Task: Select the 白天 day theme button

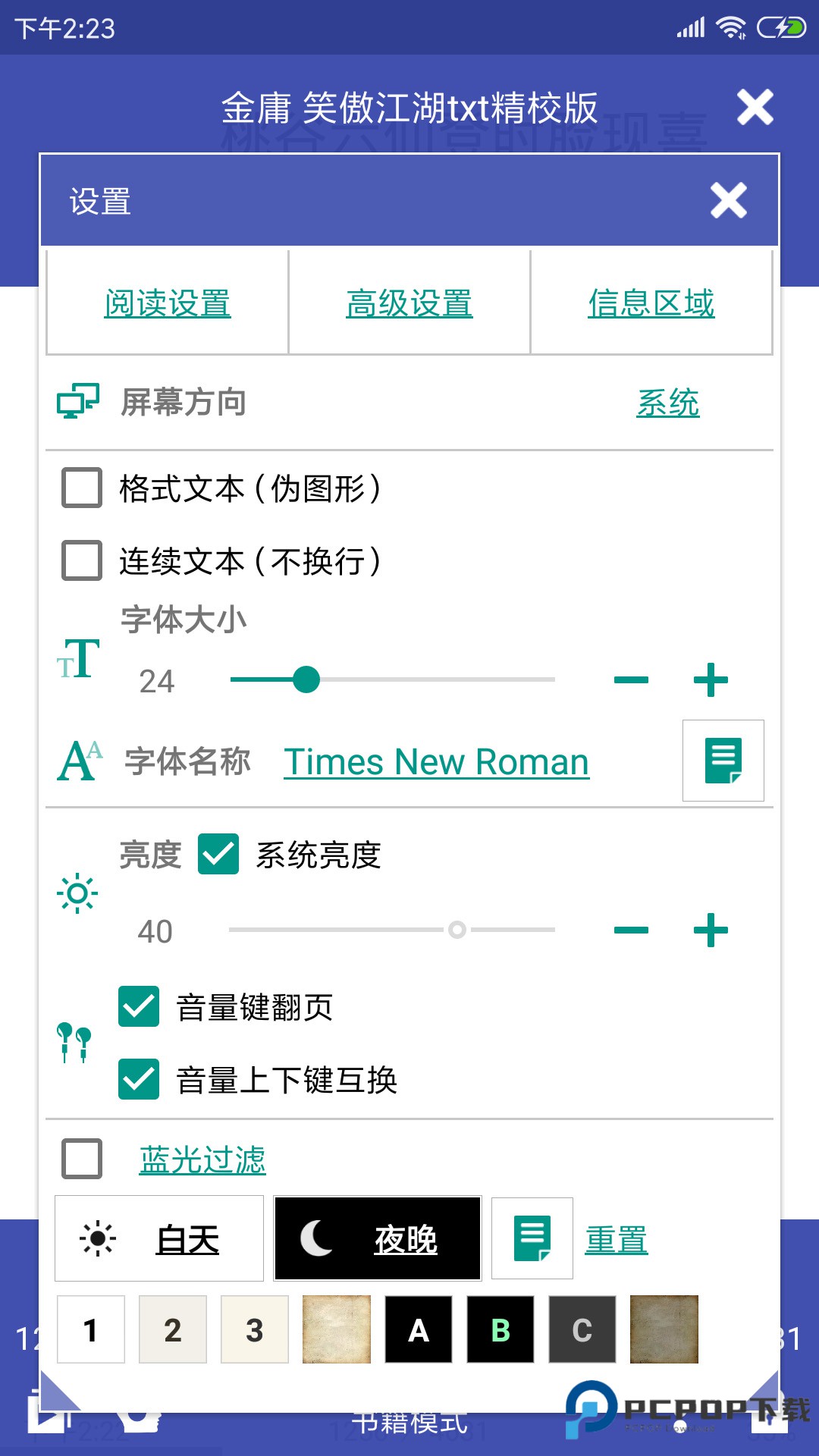Action: 158,1238
